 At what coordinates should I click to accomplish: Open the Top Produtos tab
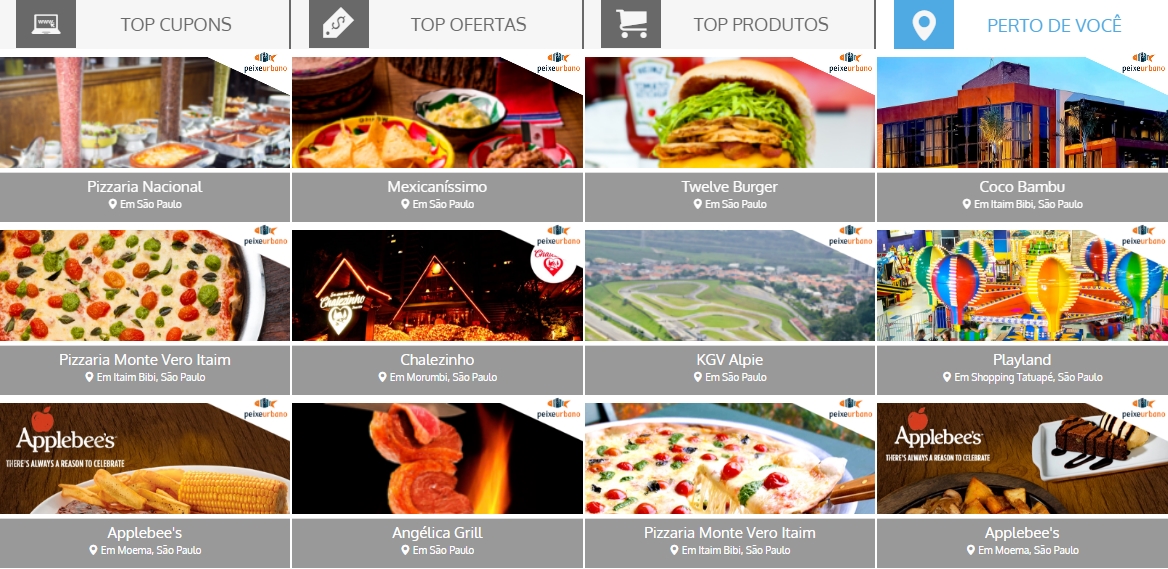(x=760, y=25)
